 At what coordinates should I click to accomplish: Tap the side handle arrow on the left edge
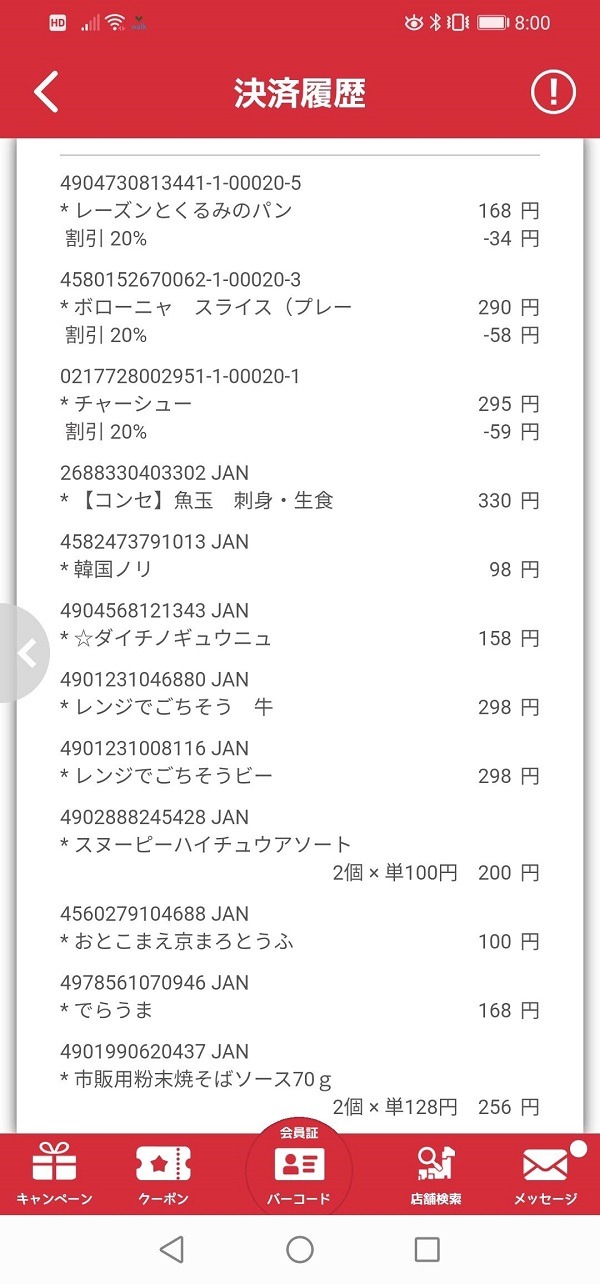[24, 653]
